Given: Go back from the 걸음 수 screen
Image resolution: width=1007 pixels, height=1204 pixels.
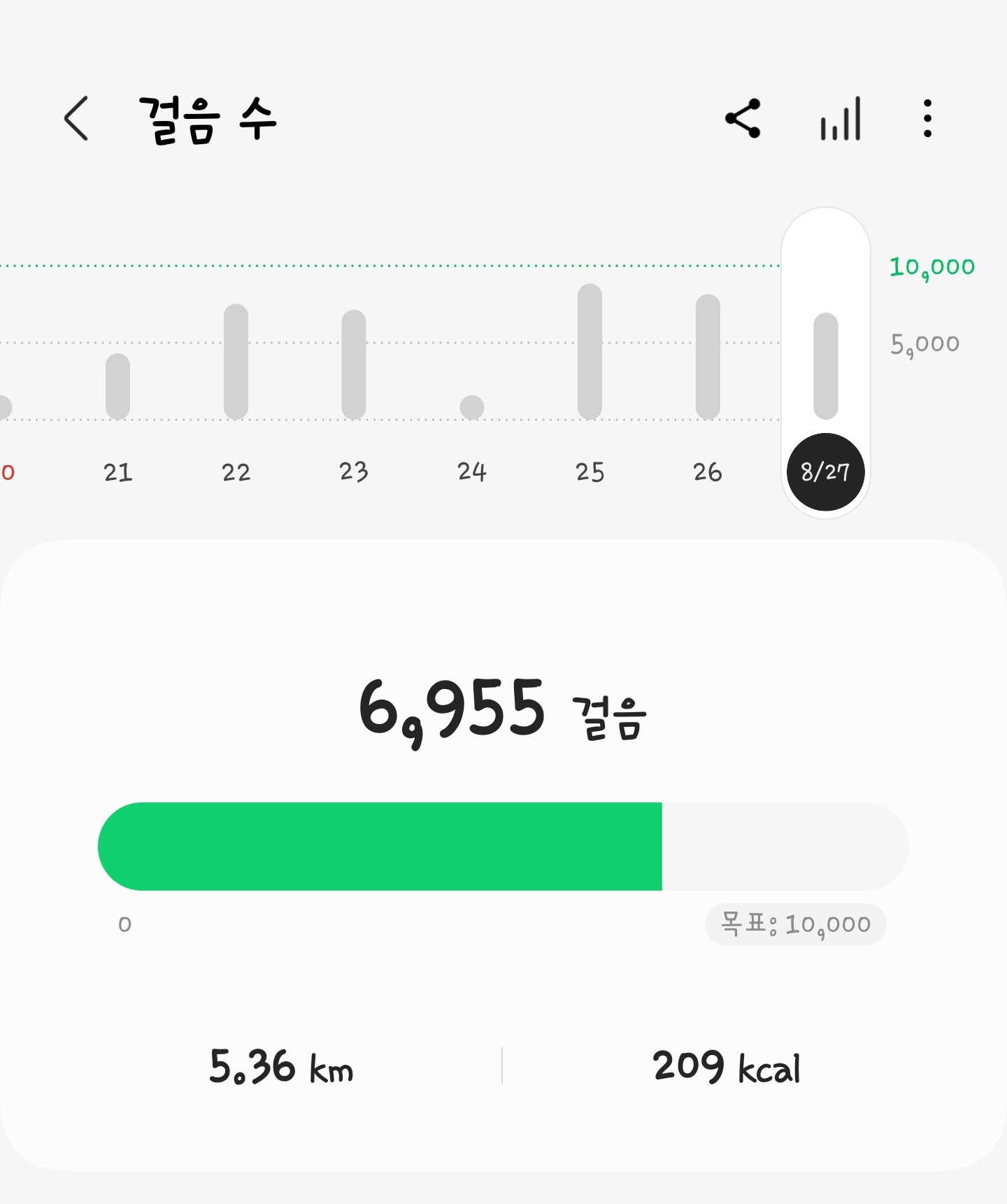Looking at the screenshot, I should click(x=76, y=119).
